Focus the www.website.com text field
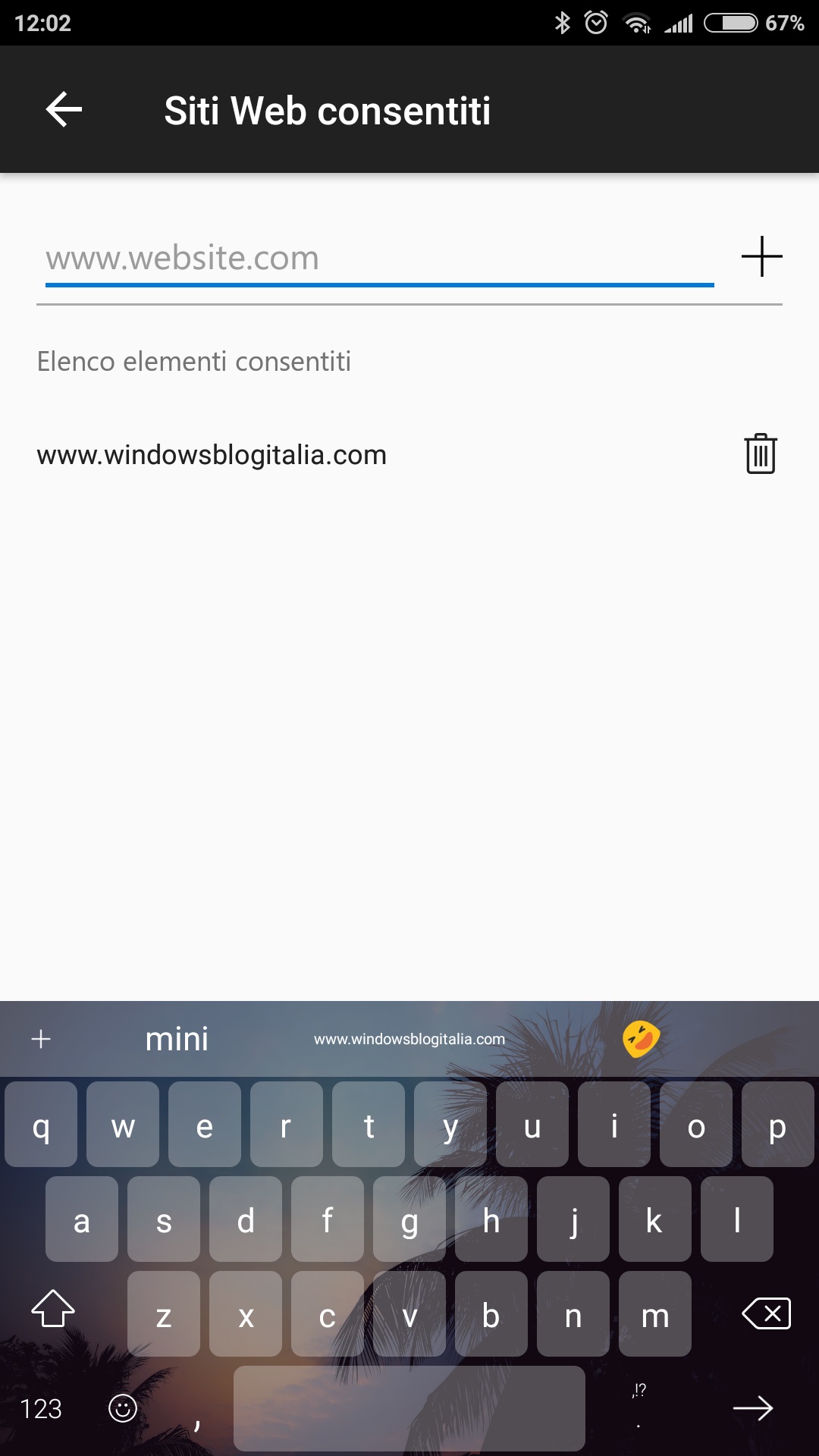 pos(379,259)
